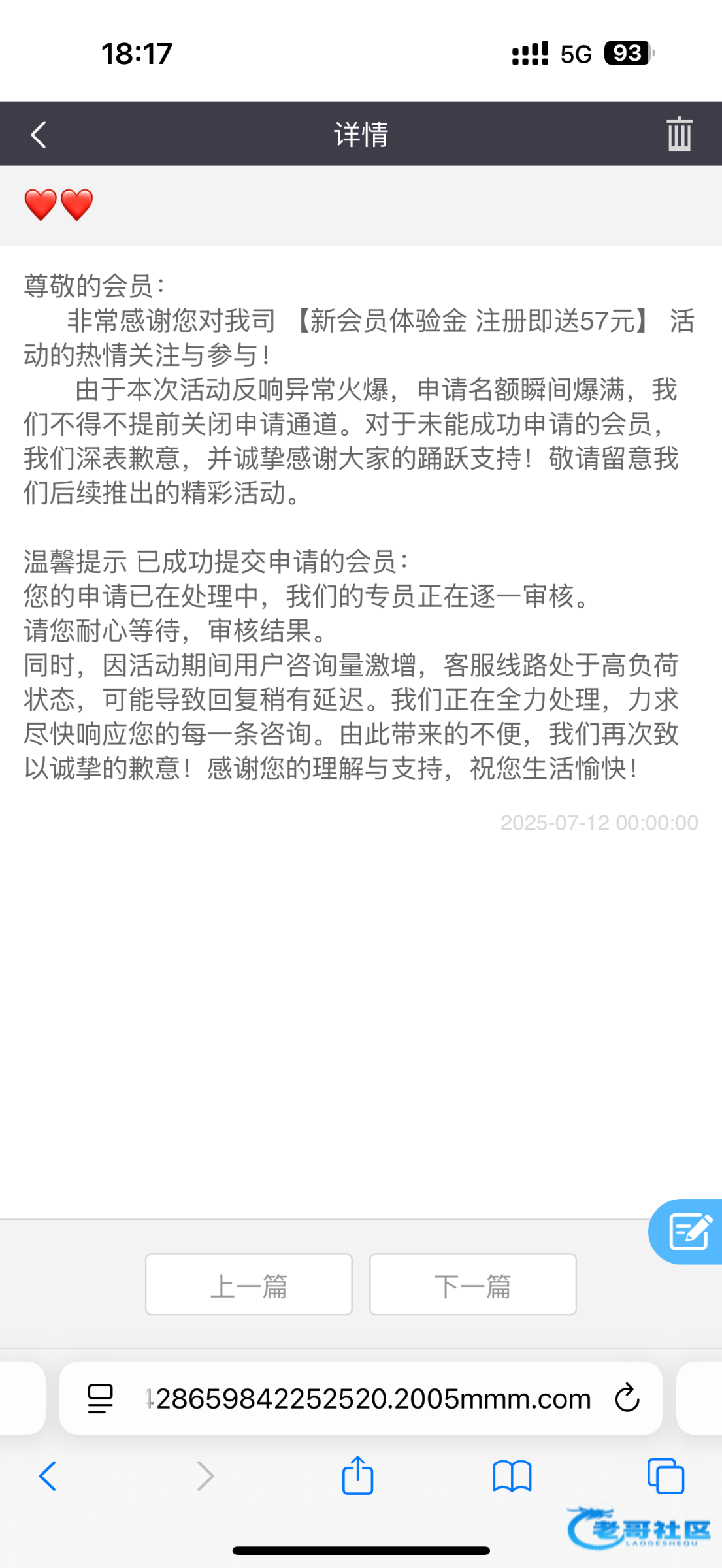The height and width of the screenshot is (1568, 722).
Task: Go to the next message 下一篇
Action: (x=473, y=1284)
